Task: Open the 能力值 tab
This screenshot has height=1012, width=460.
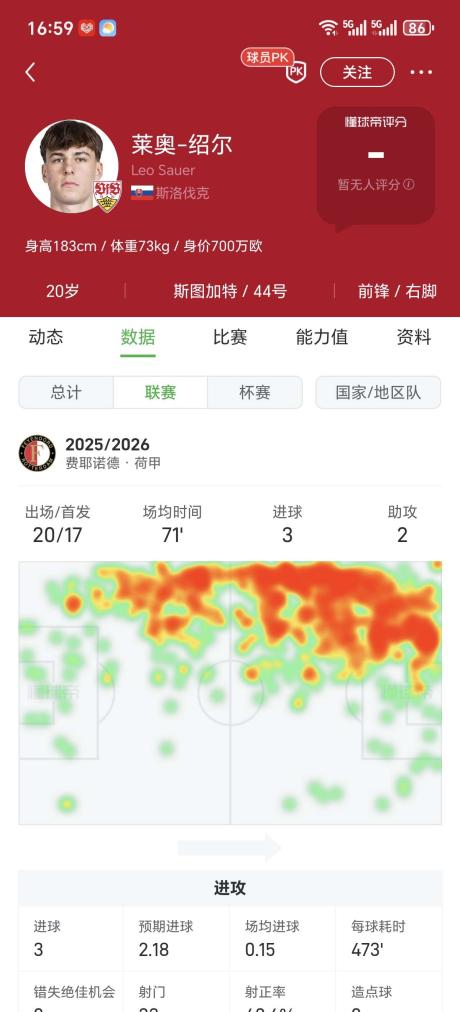Action: pos(322,337)
